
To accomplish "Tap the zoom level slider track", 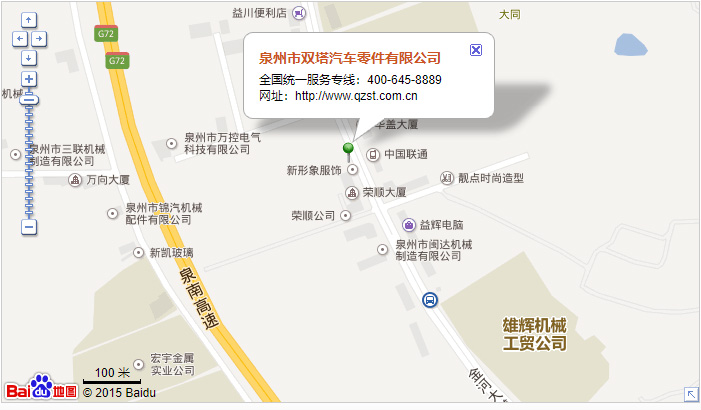I will pyautogui.click(x=29, y=160).
